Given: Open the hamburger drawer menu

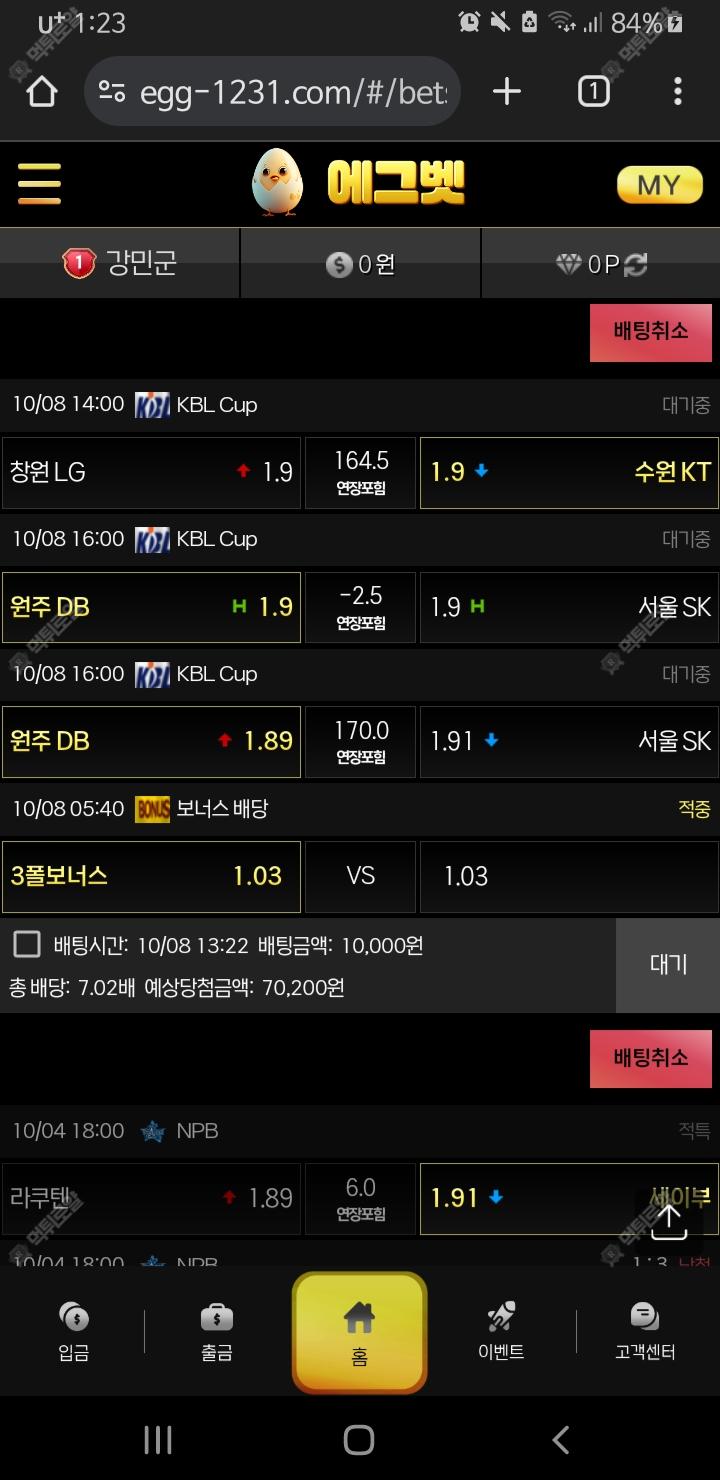Looking at the screenshot, I should point(39,184).
